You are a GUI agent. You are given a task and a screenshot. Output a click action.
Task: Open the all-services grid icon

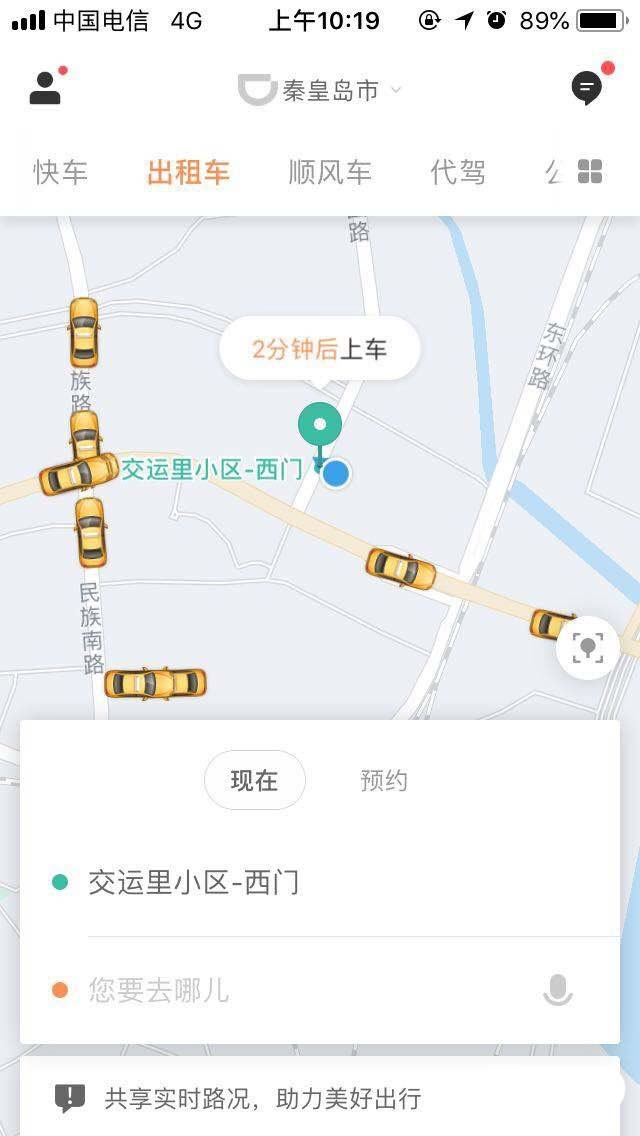click(x=590, y=172)
